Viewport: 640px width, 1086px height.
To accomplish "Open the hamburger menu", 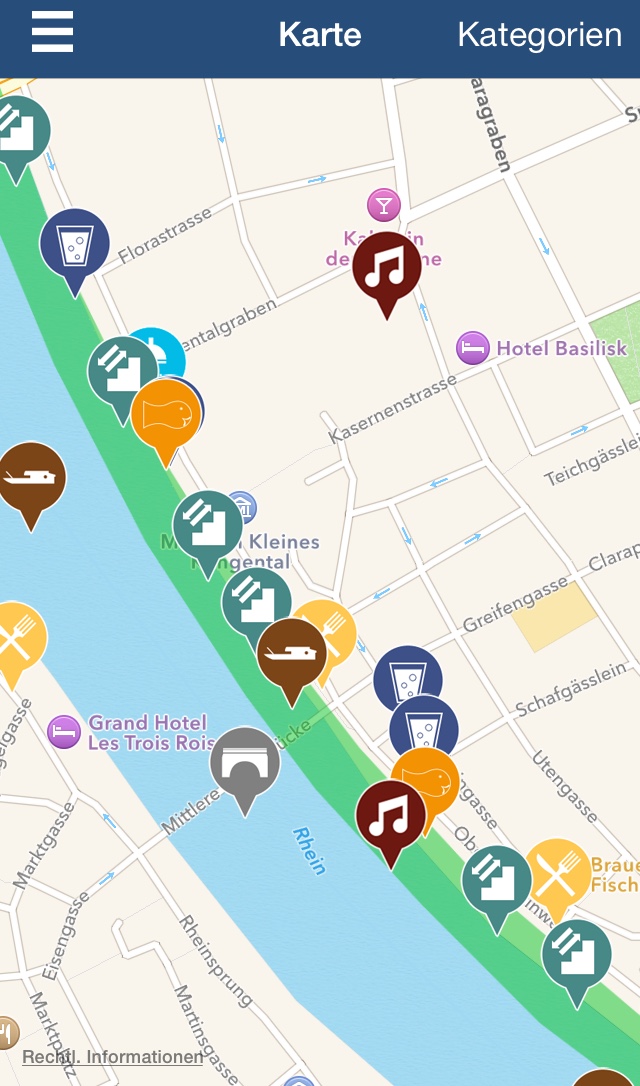I will [x=52, y=33].
